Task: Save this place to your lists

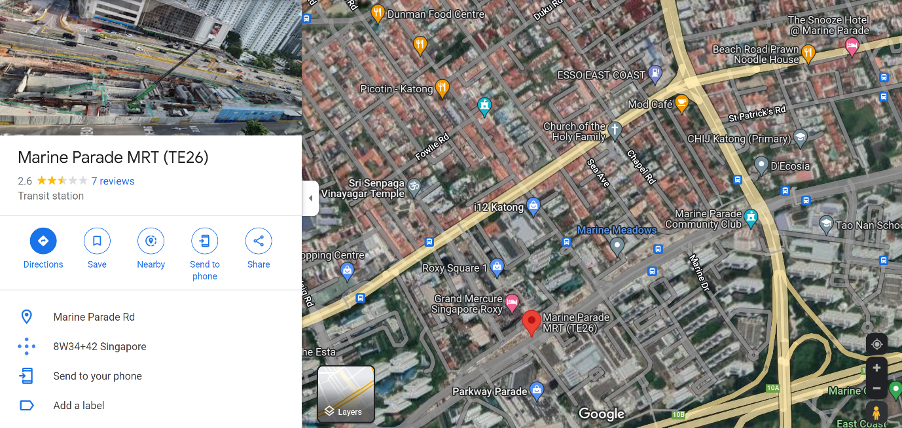Action: [97, 241]
